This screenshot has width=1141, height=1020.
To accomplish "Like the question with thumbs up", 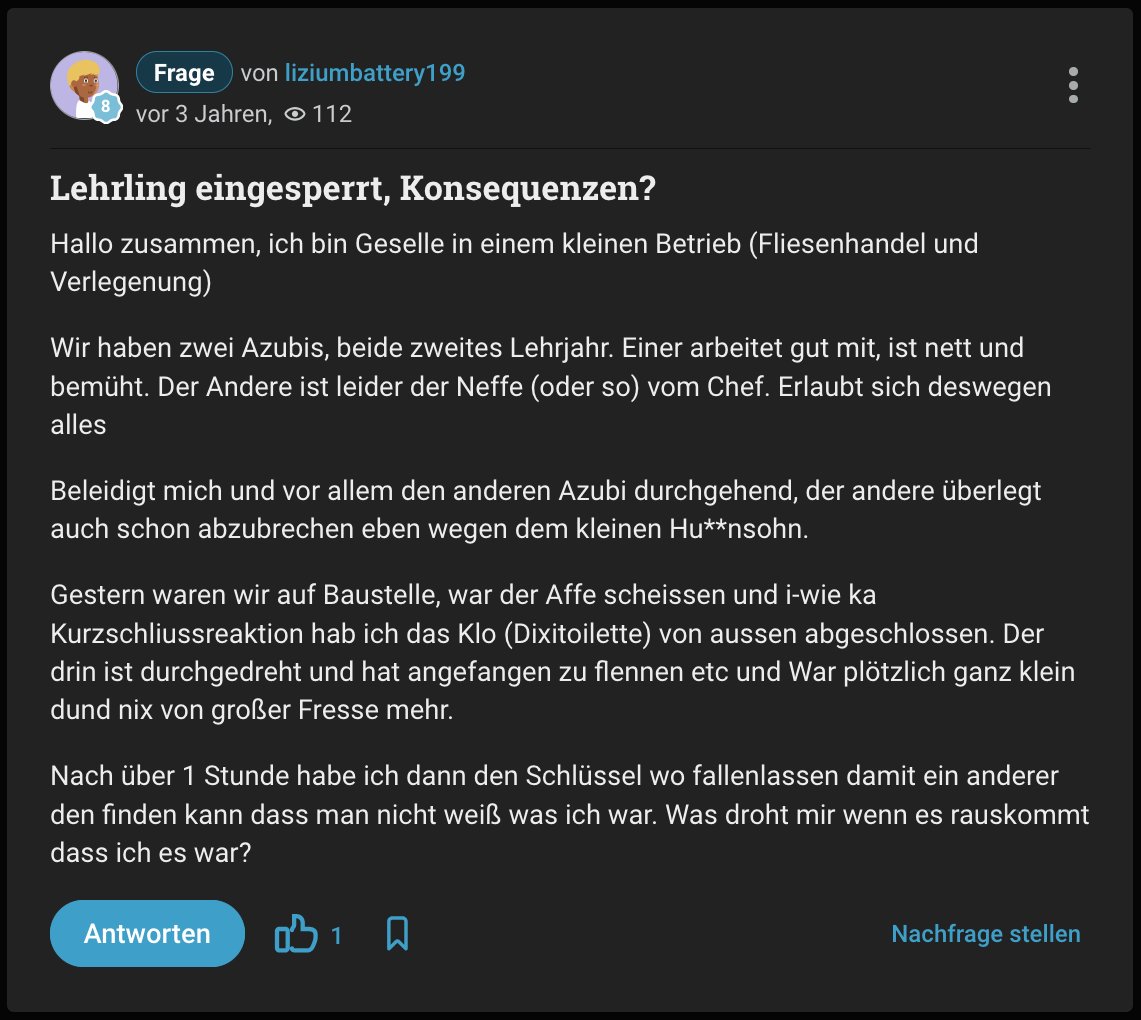I will click(296, 935).
